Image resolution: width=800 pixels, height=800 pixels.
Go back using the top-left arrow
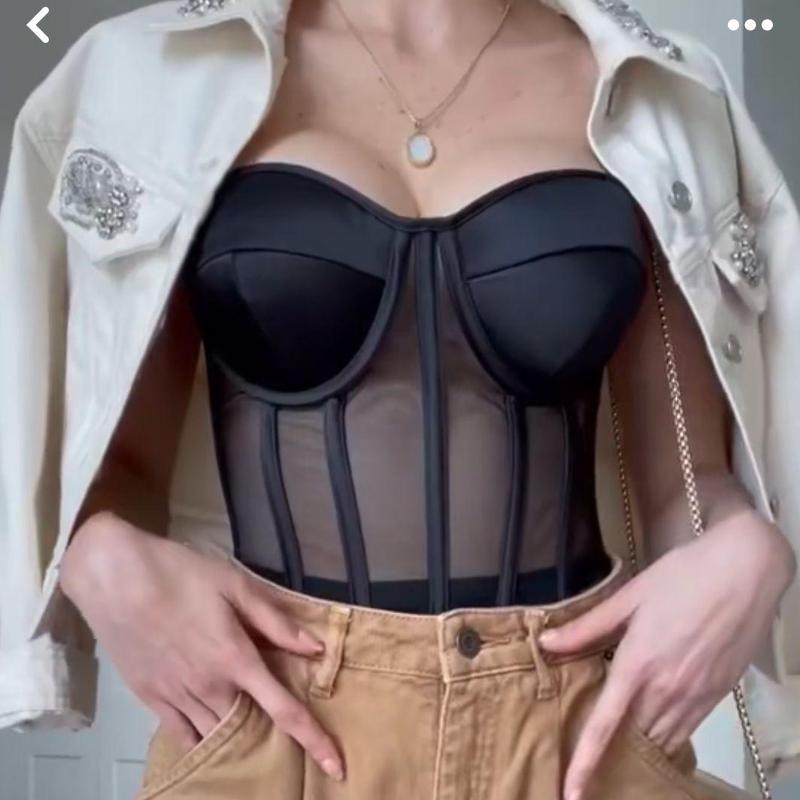pyautogui.click(x=38, y=25)
